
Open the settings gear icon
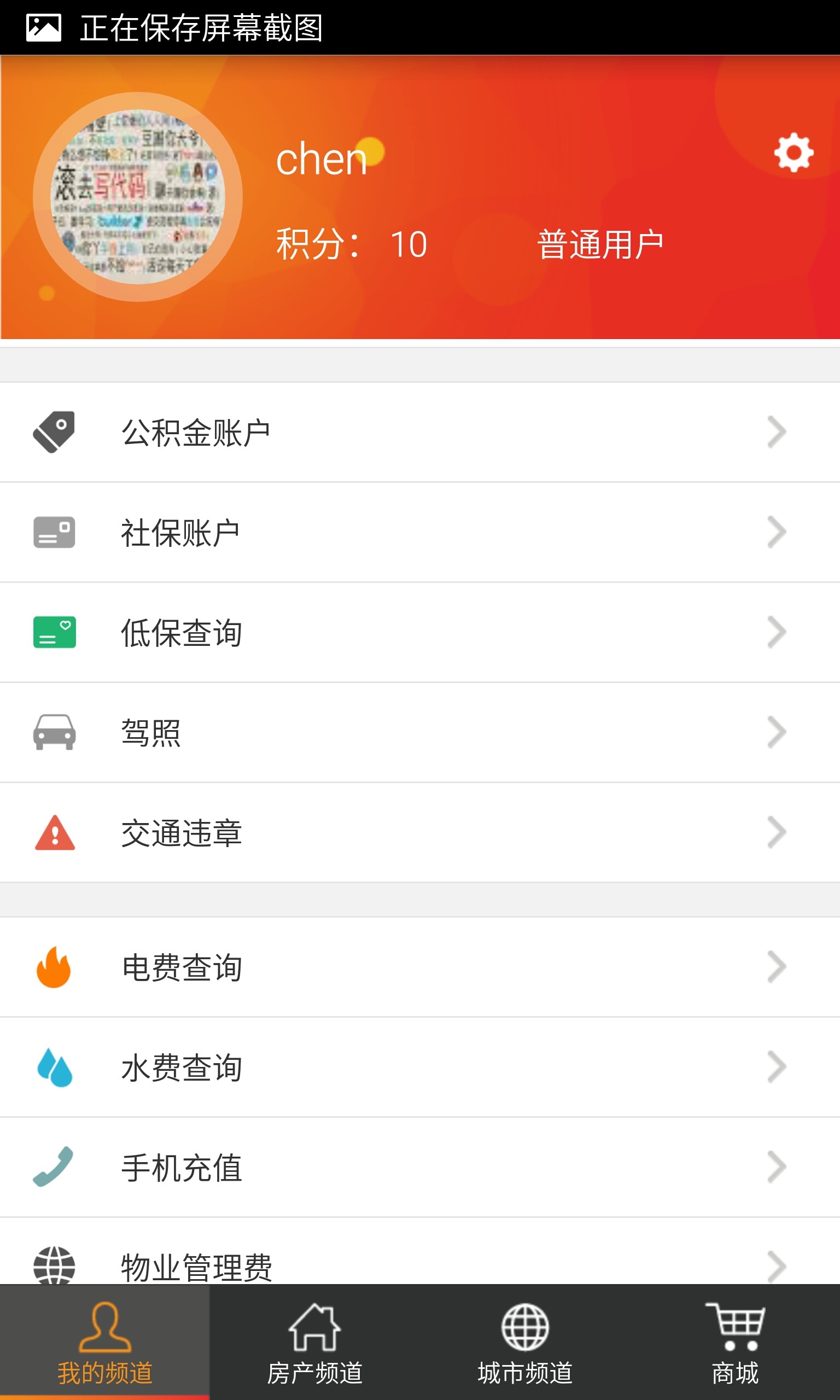(794, 153)
